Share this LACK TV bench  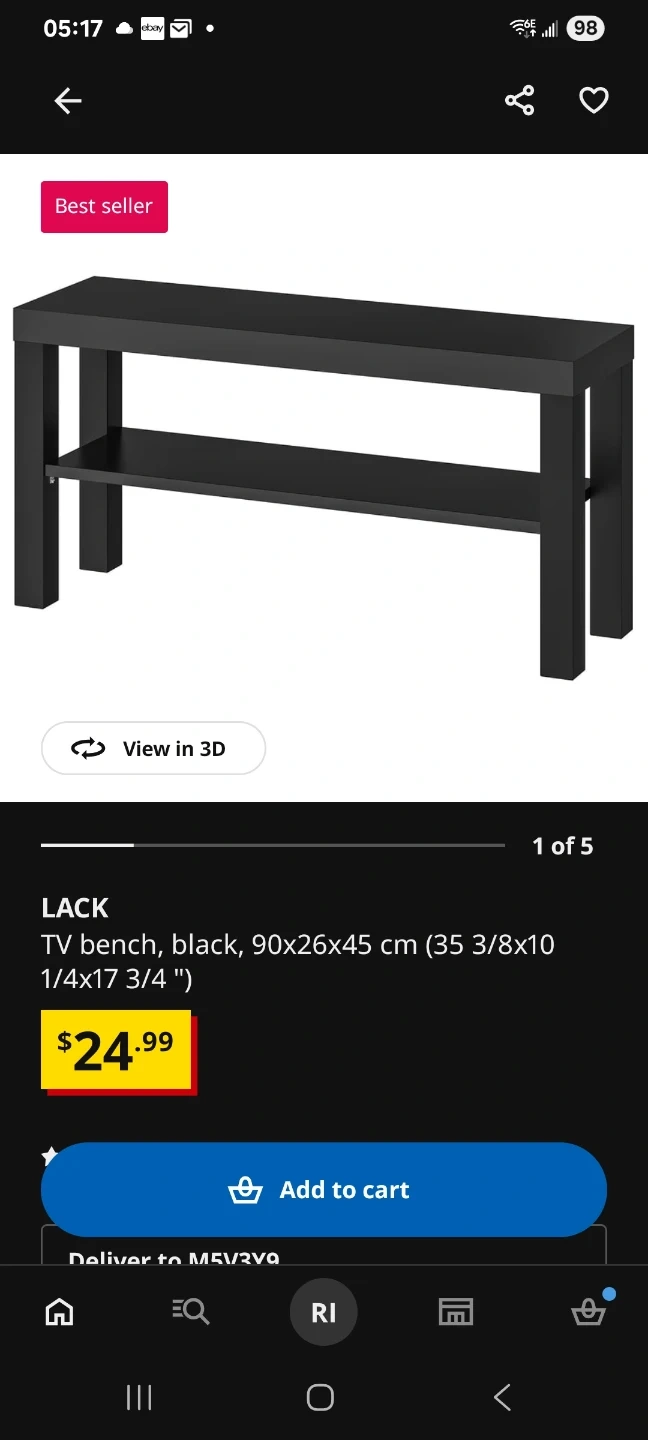tap(519, 100)
